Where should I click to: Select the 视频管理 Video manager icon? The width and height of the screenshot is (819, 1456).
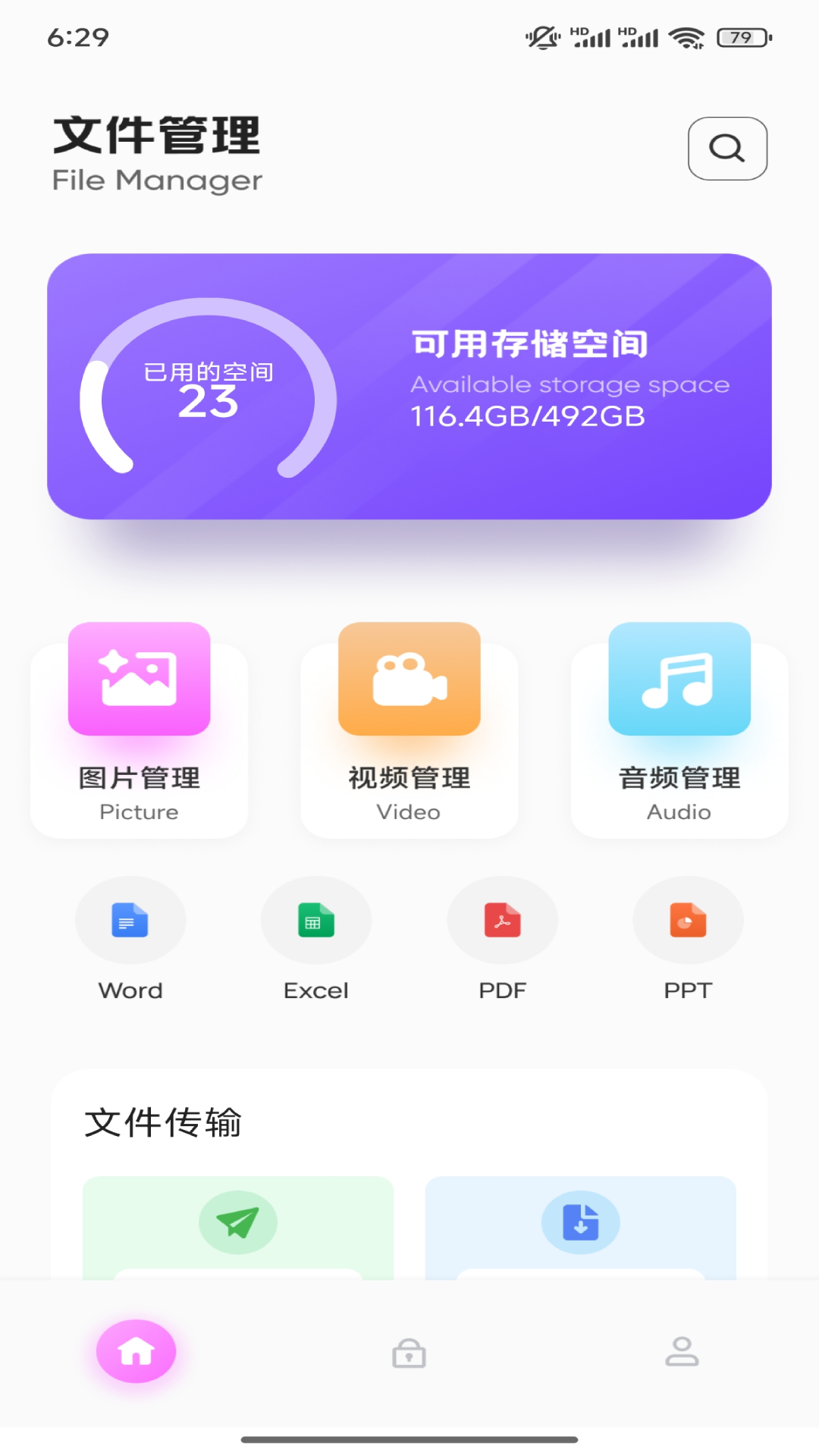(408, 679)
